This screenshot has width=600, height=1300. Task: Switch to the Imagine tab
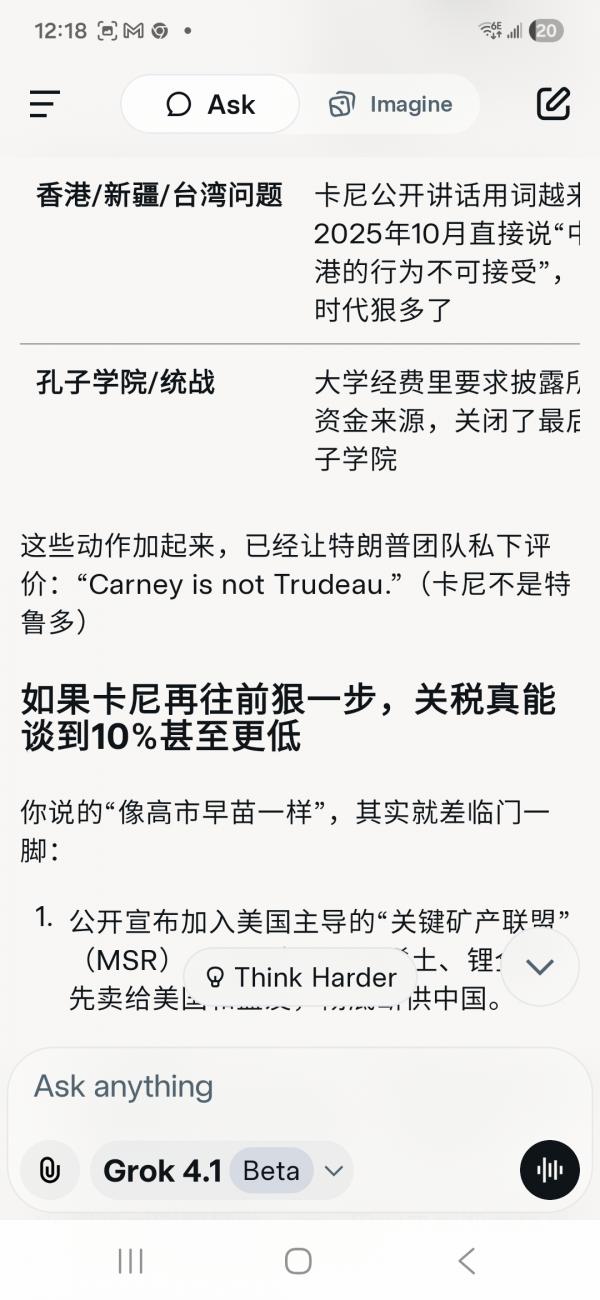point(391,104)
